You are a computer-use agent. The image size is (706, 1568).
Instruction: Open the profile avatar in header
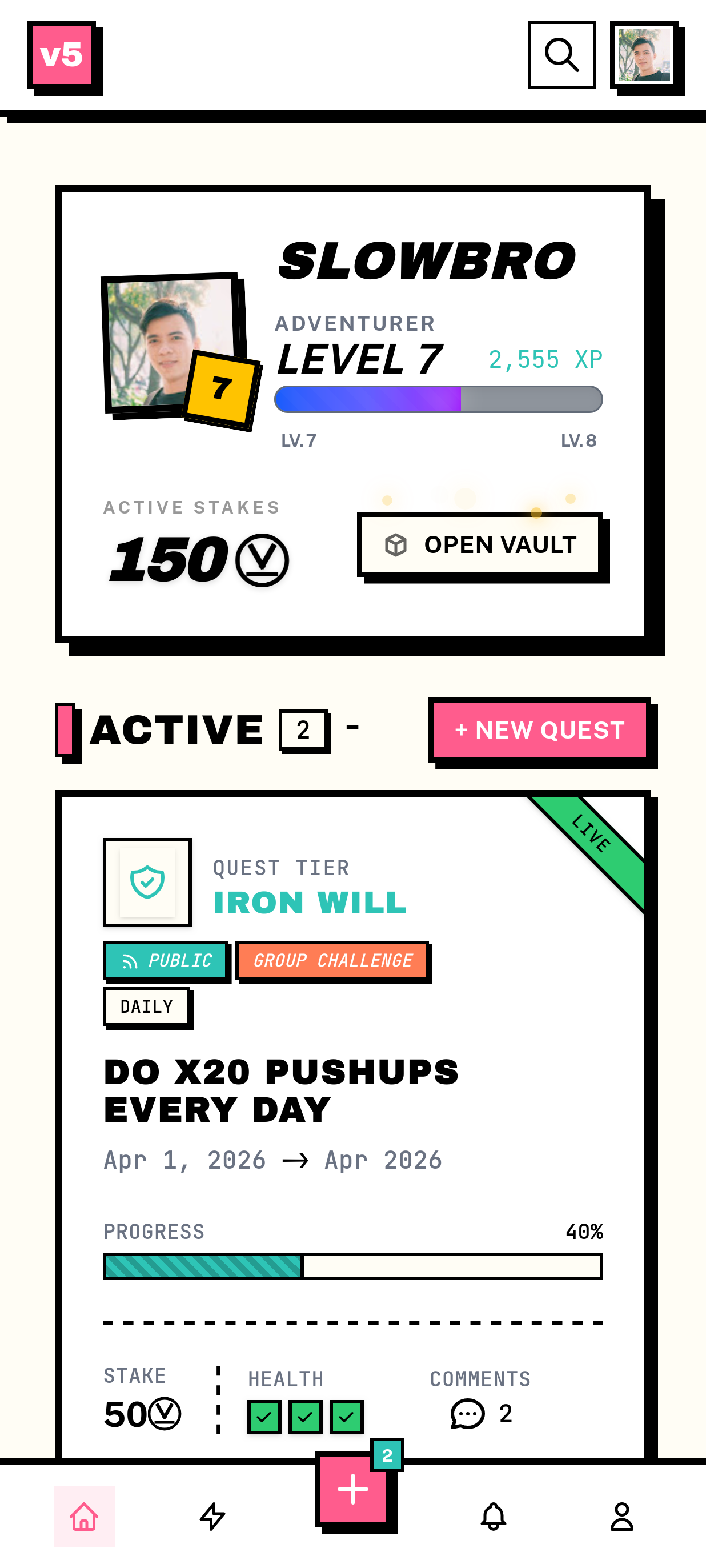pos(644,55)
